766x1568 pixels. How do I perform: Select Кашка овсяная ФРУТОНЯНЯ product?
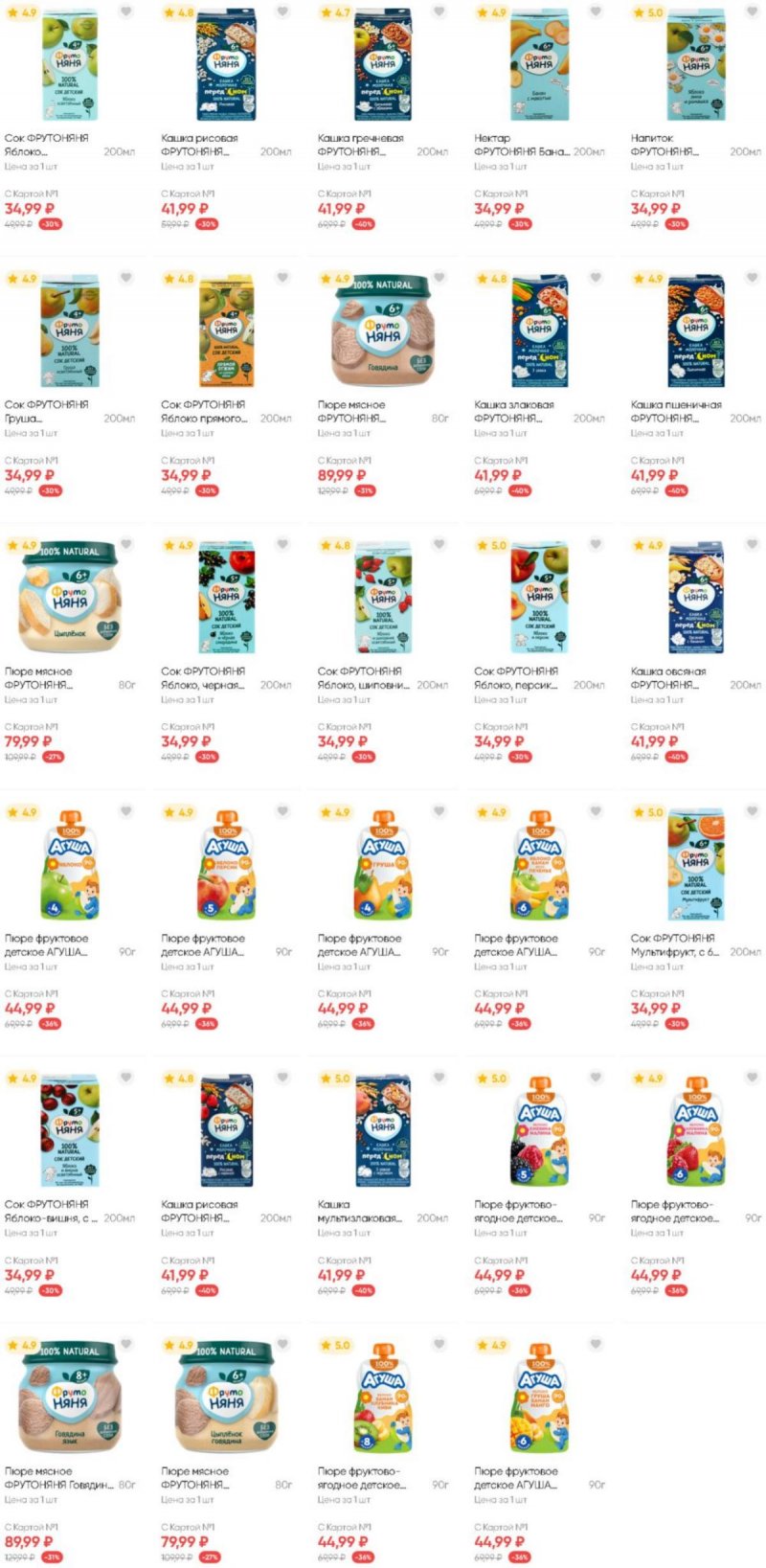point(696,599)
